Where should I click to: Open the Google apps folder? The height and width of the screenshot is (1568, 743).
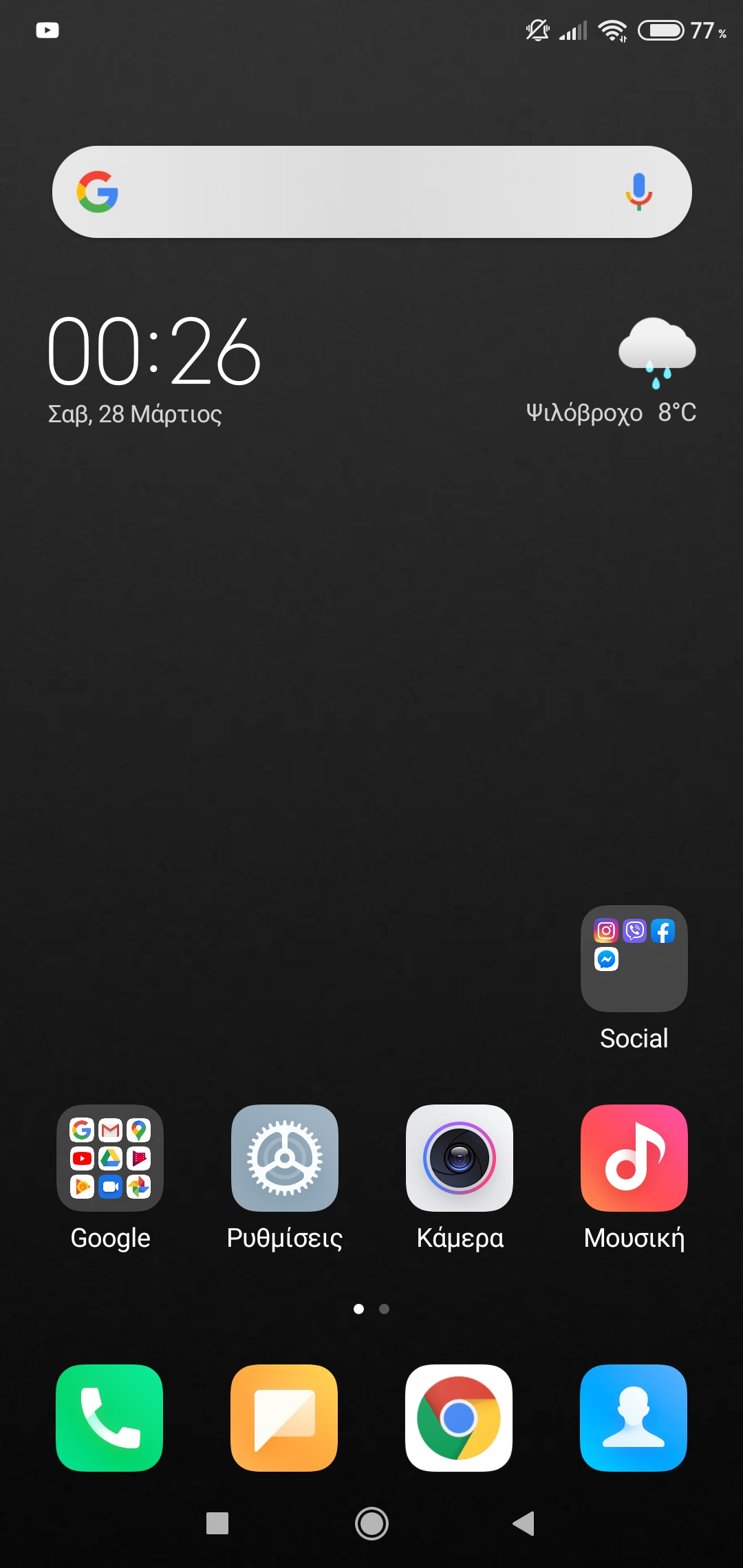(x=110, y=1158)
